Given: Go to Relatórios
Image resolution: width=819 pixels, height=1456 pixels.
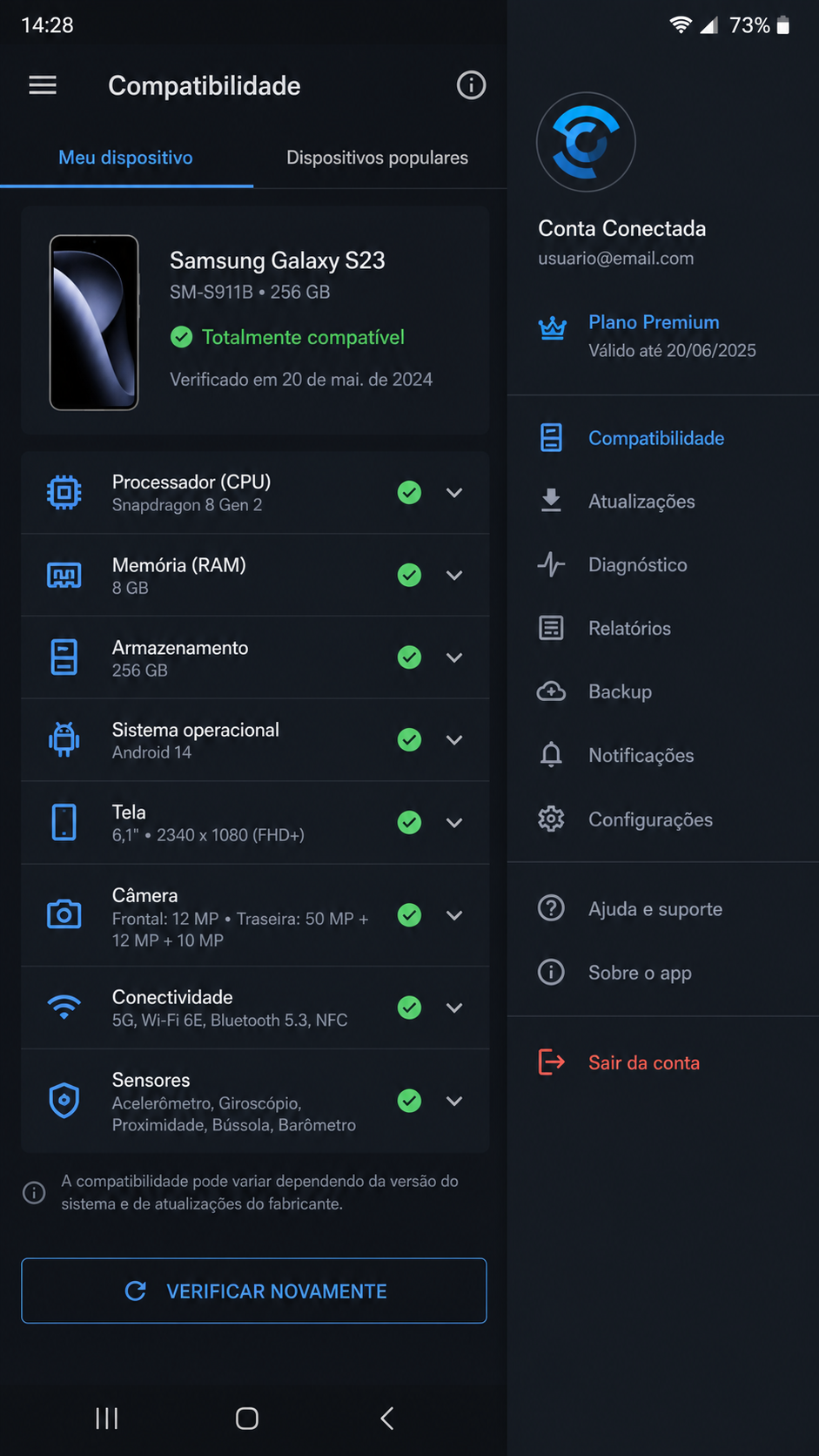Looking at the screenshot, I should click(x=663, y=628).
